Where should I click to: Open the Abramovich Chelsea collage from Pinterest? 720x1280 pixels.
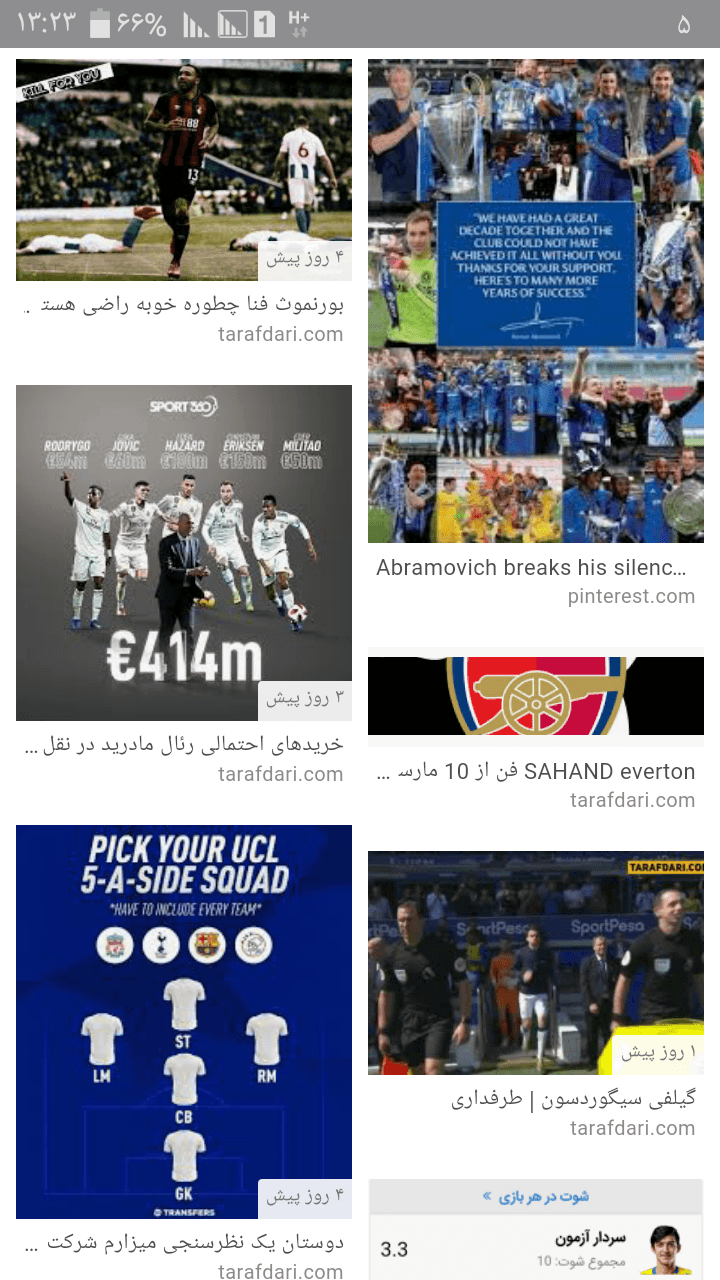(536, 301)
